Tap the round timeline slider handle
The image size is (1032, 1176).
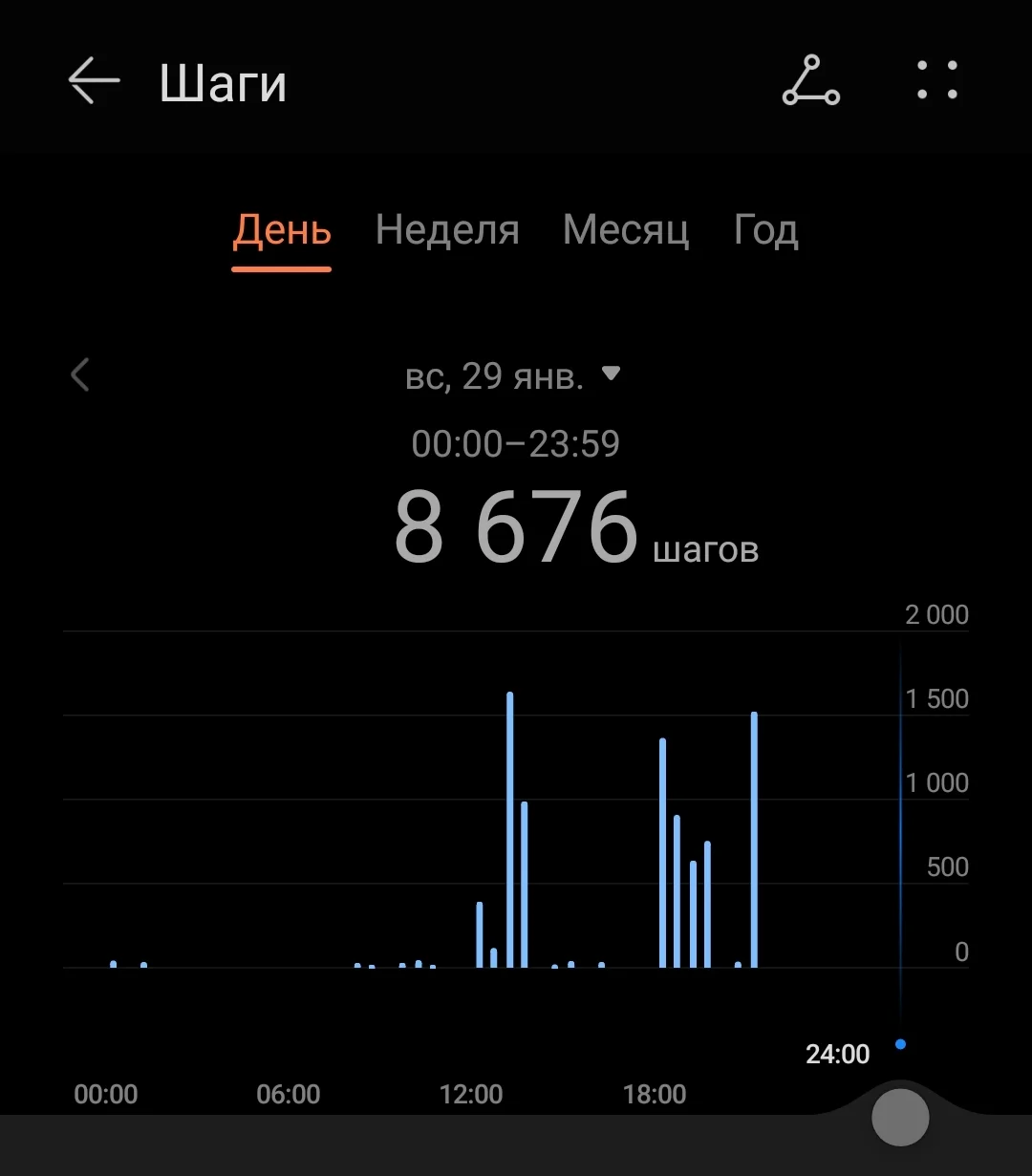(900, 1116)
